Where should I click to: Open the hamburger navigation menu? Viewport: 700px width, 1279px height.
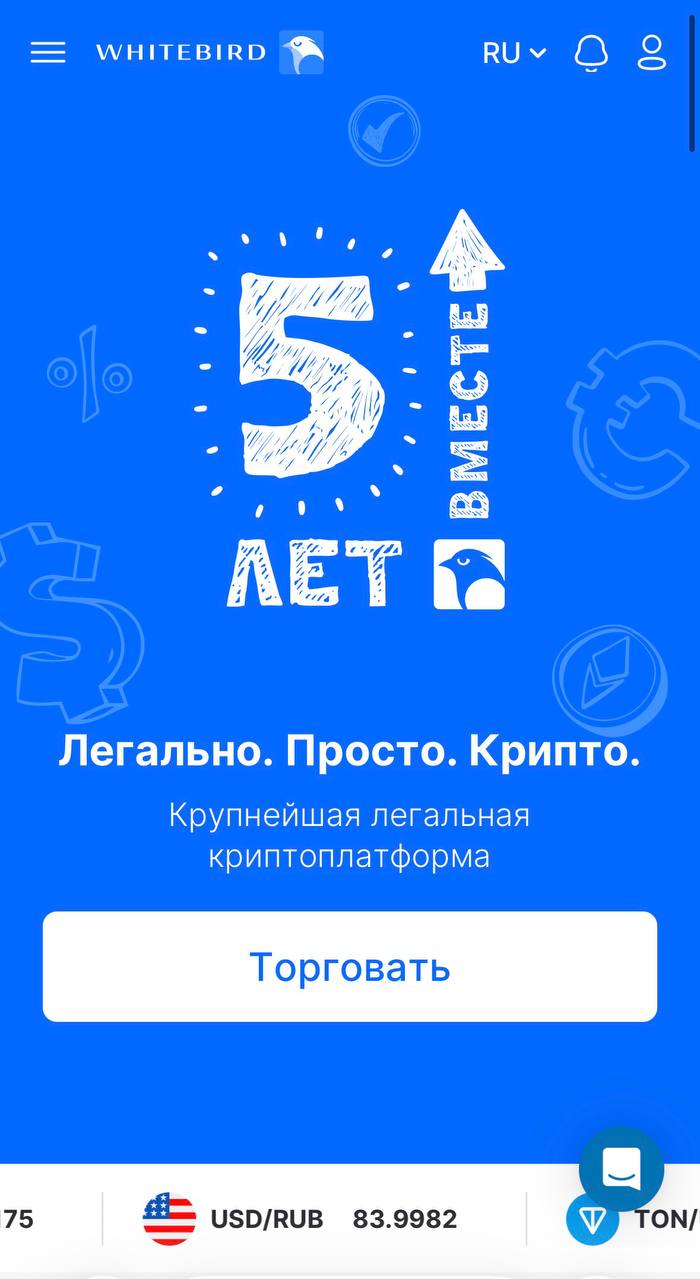[48, 53]
